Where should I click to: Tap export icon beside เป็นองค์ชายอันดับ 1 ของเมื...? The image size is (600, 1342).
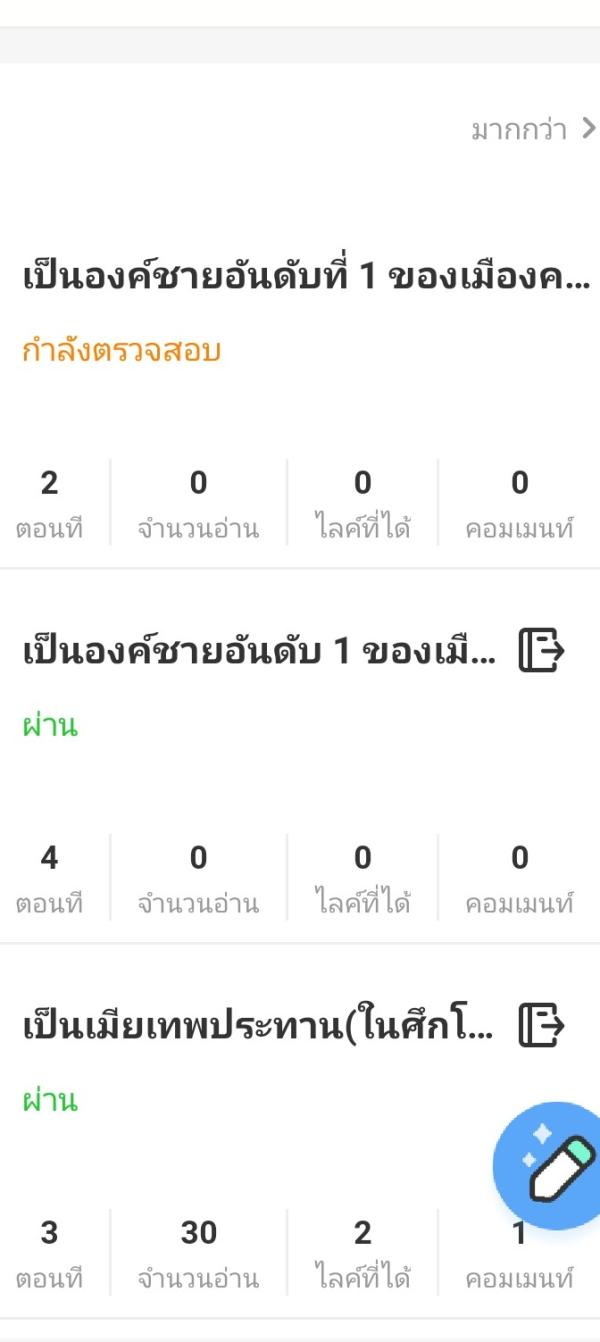click(541, 652)
